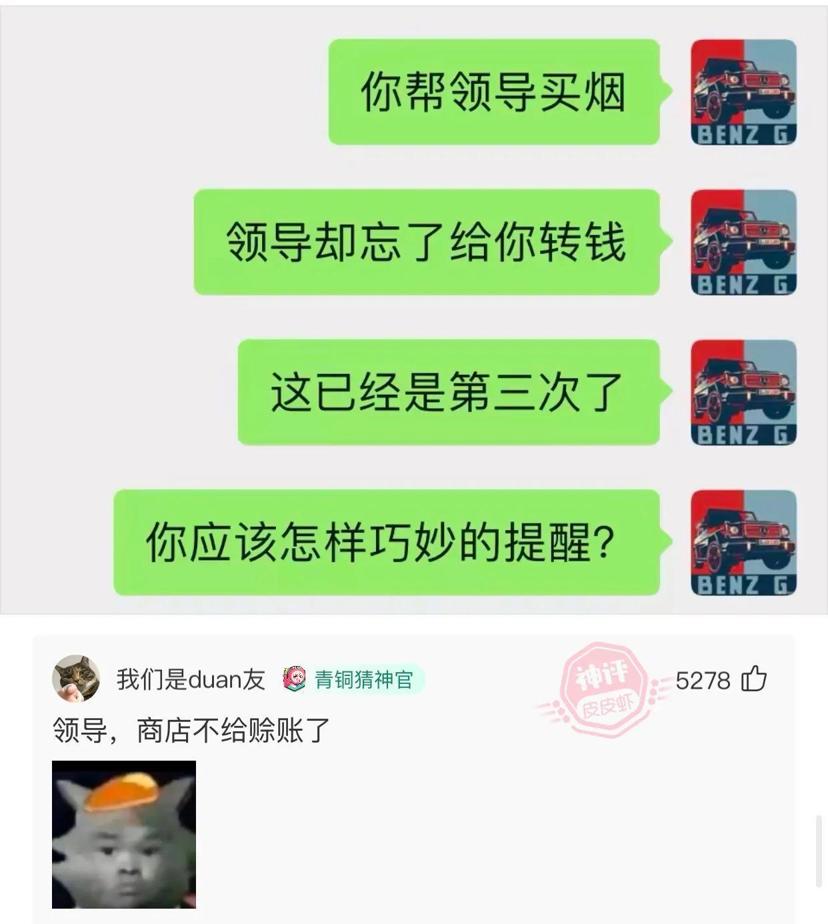Open the avatar of 我们是duan友
This screenshot has width=828, height=924.
(76, 679)
